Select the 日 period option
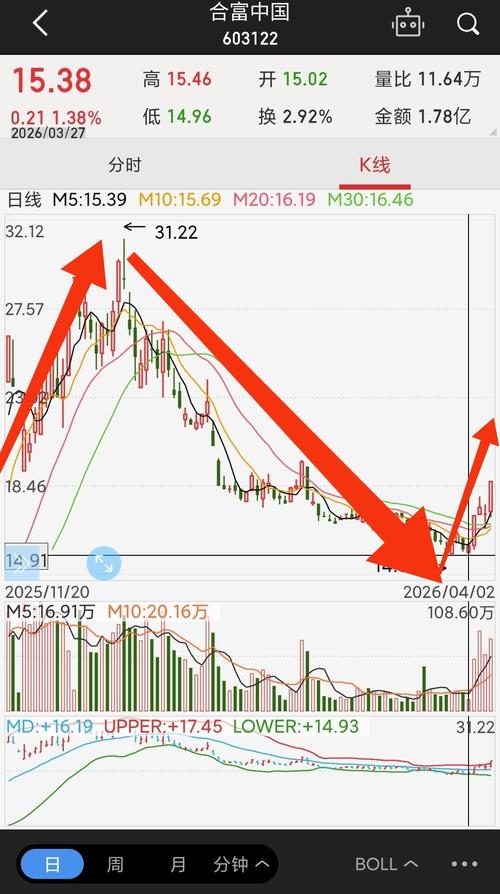The height and width of the screenshot is (894, 500). (52, 864)
